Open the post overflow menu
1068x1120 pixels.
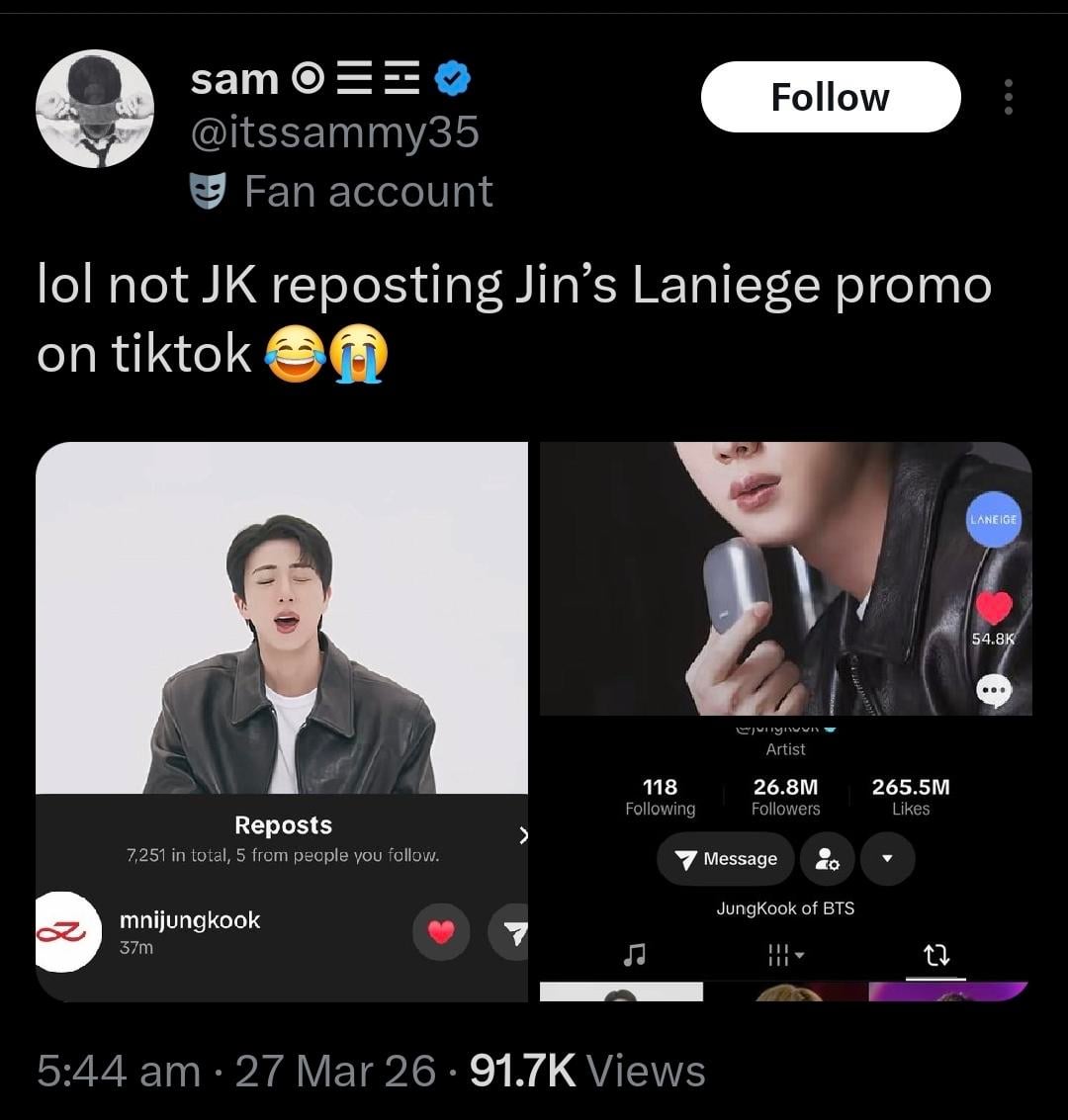1008,97
